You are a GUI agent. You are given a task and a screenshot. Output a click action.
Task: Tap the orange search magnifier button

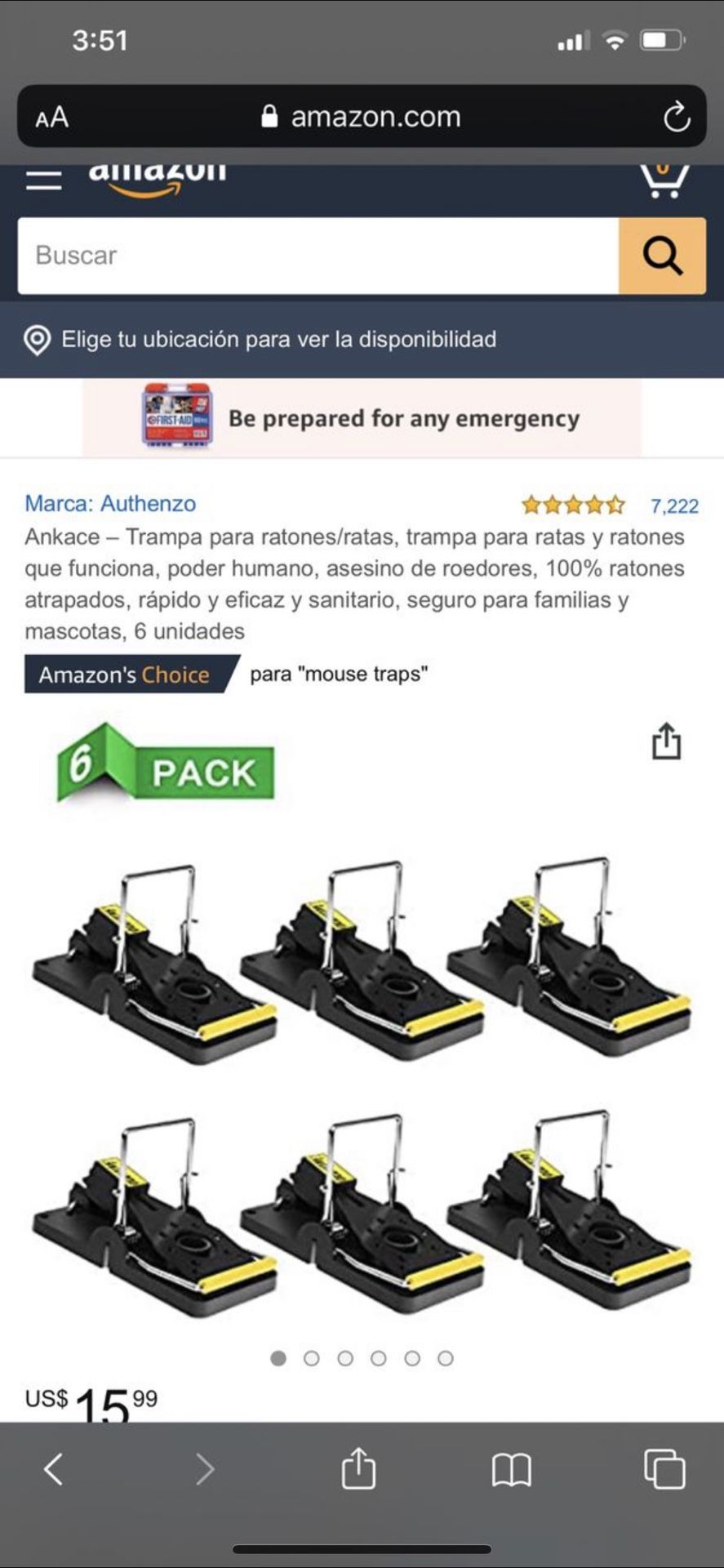pyautogui.click(x=662, y=256)
